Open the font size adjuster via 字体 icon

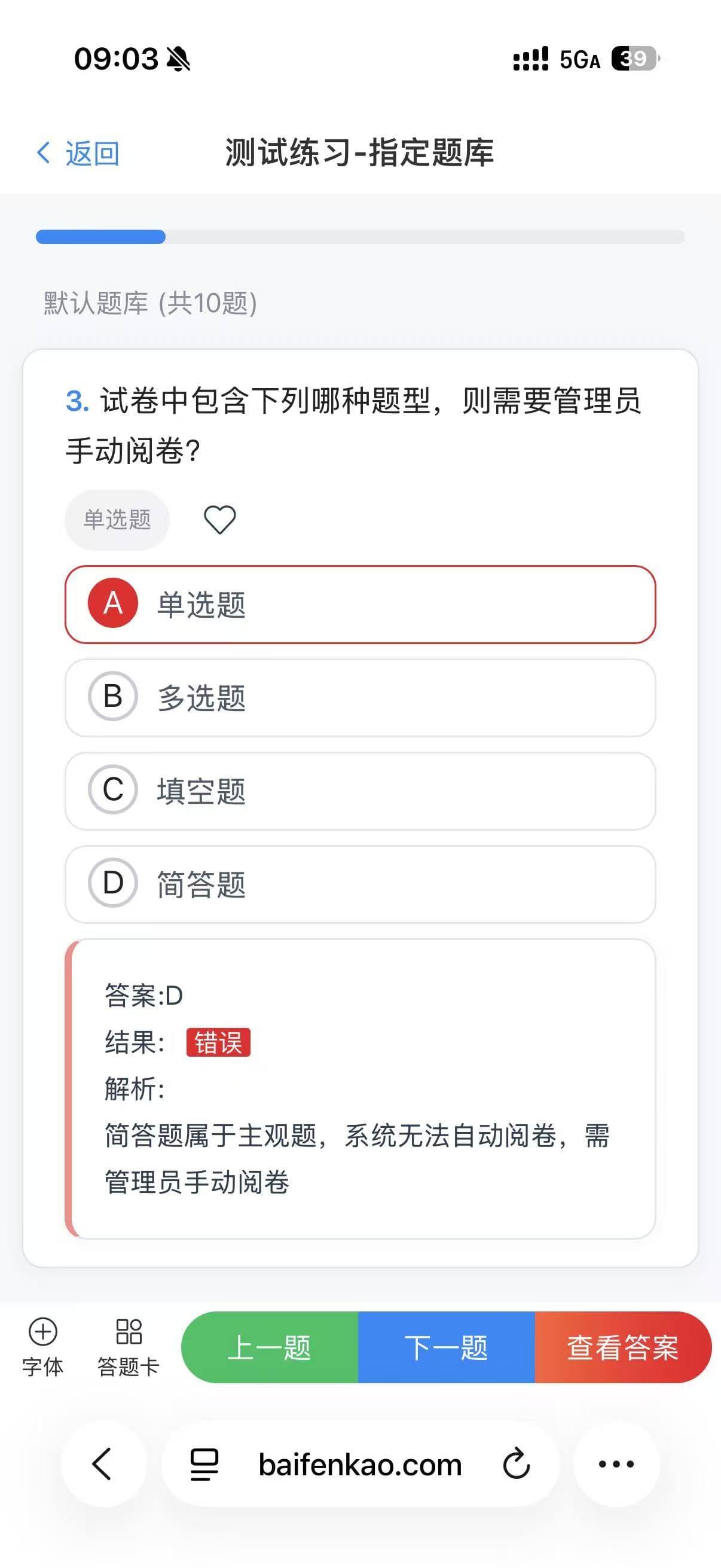coord(41,1347)
